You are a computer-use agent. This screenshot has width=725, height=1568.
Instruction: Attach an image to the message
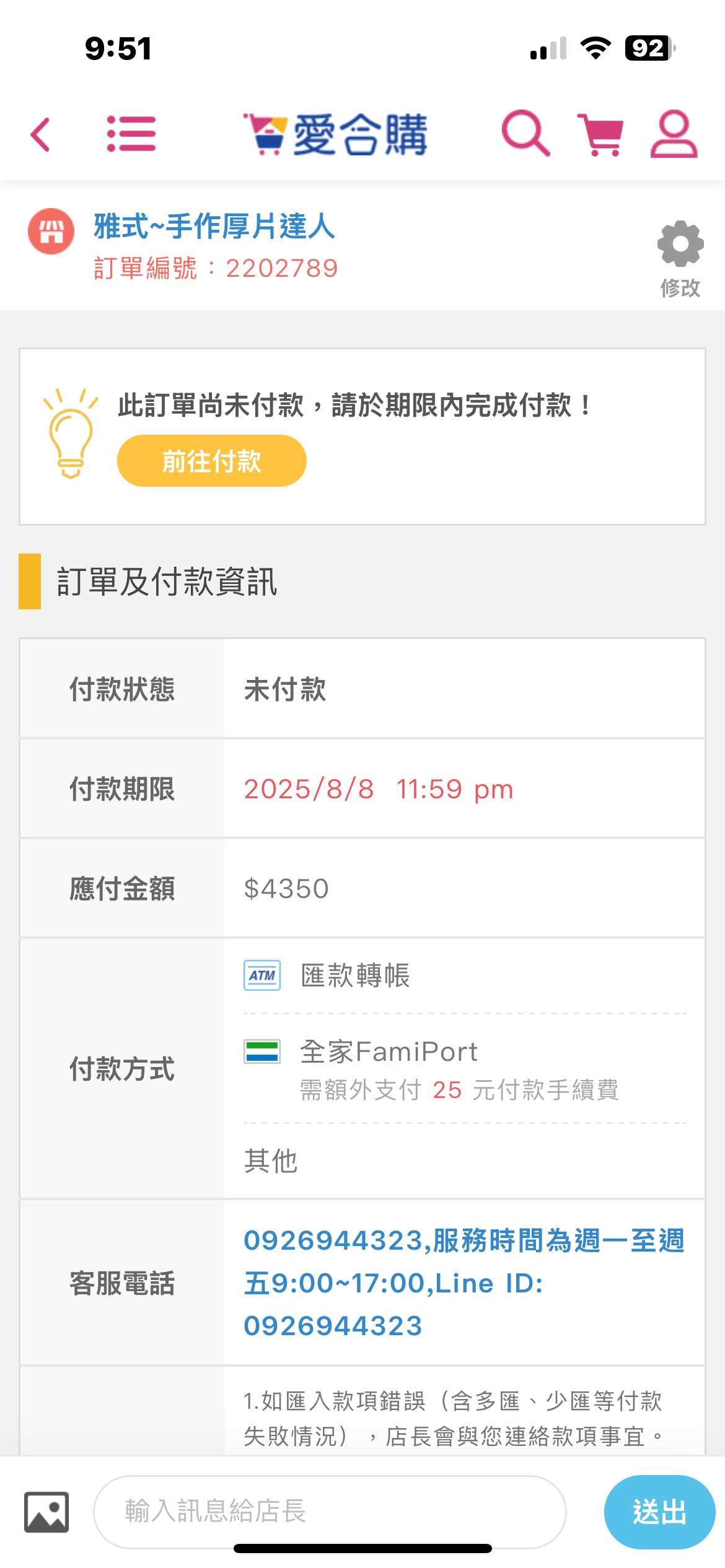46,1512
